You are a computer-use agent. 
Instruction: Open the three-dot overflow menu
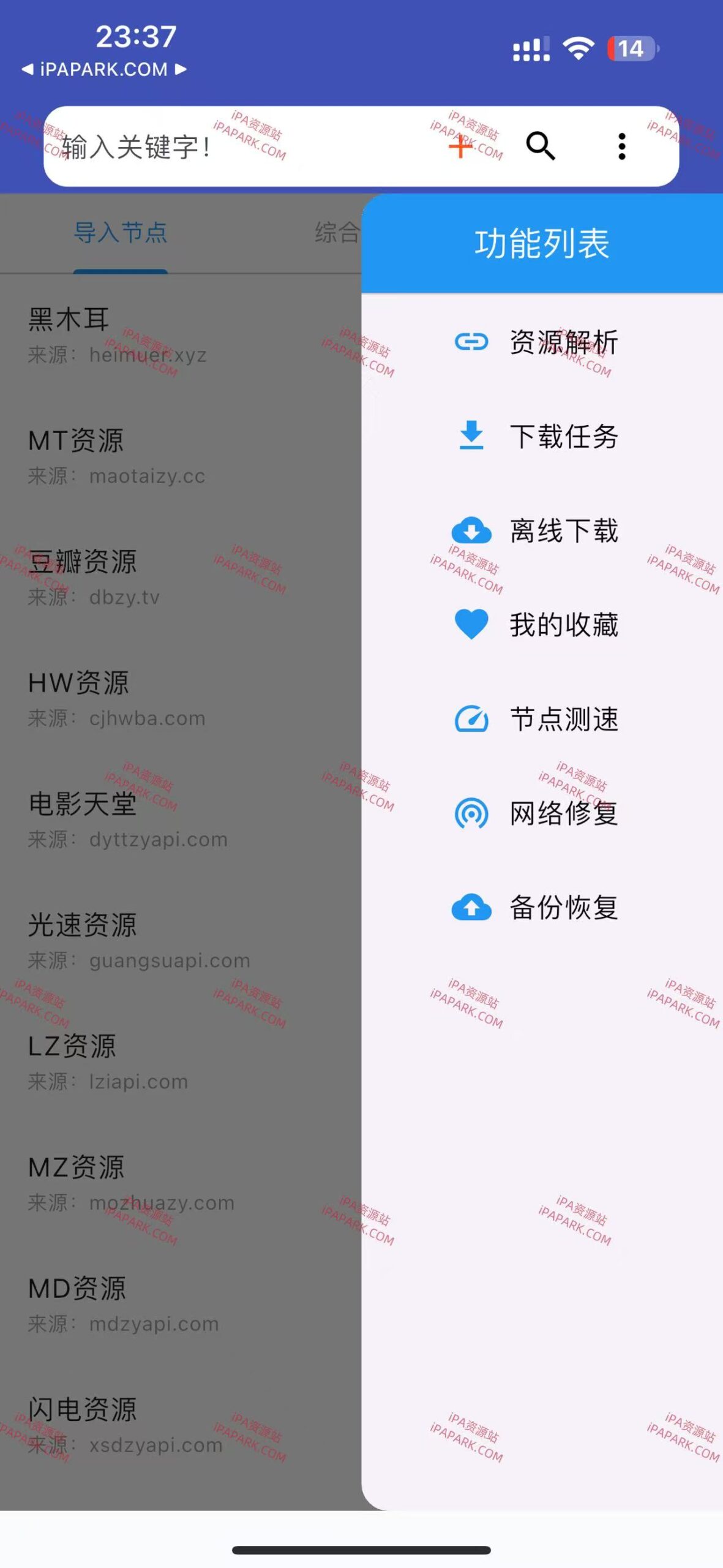[621, 147]
